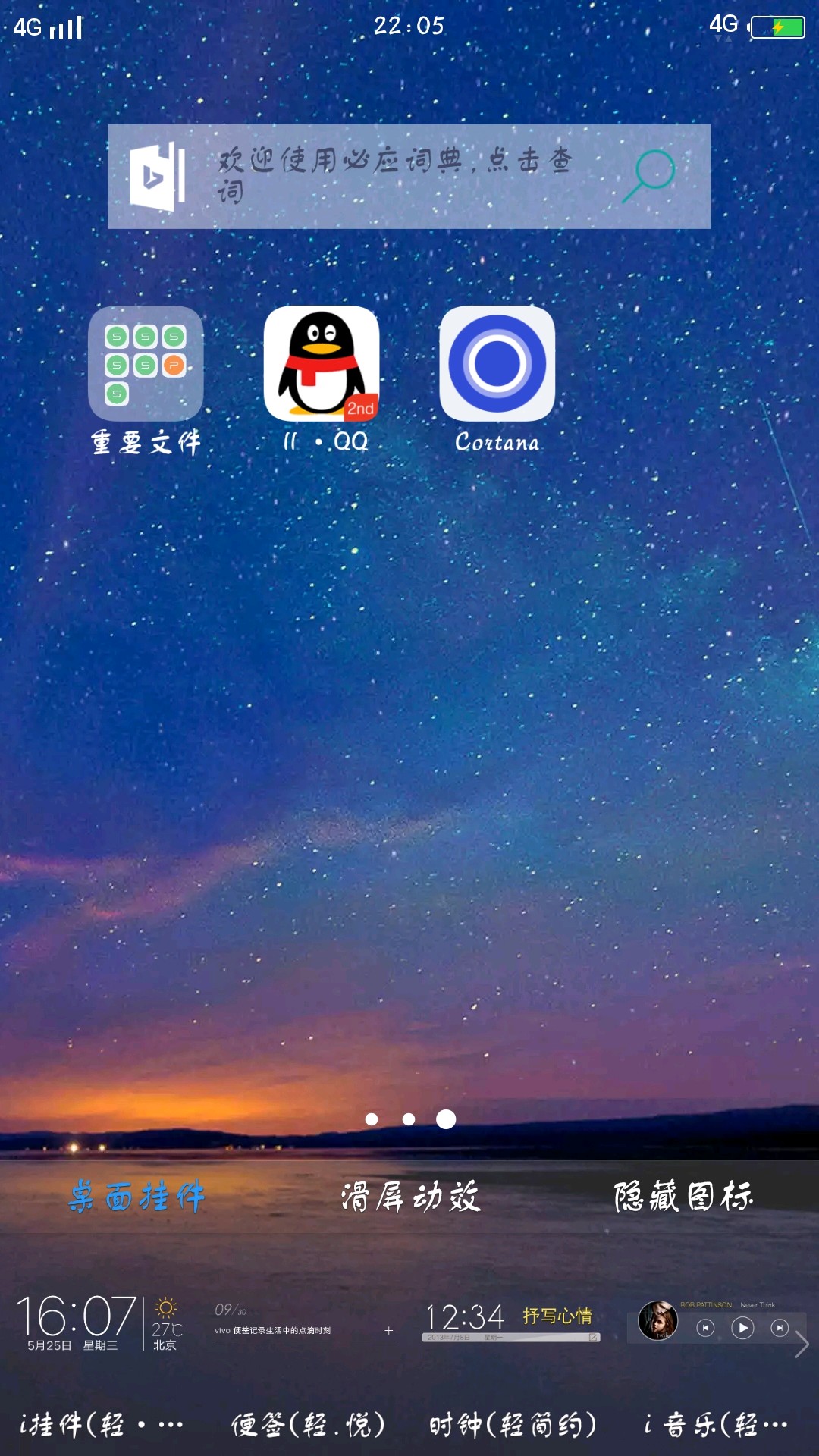Switch to the 桌面挂件 tab

[136, 1197]
